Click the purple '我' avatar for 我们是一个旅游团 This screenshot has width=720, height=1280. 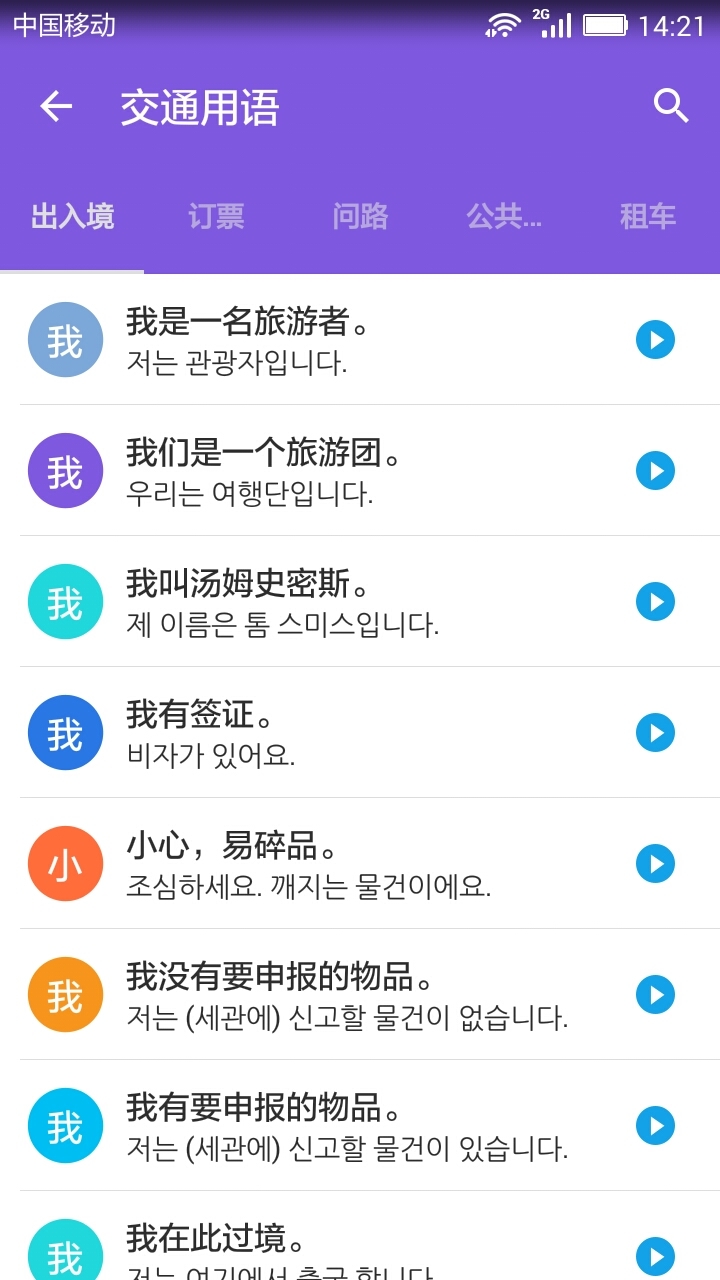65,470
